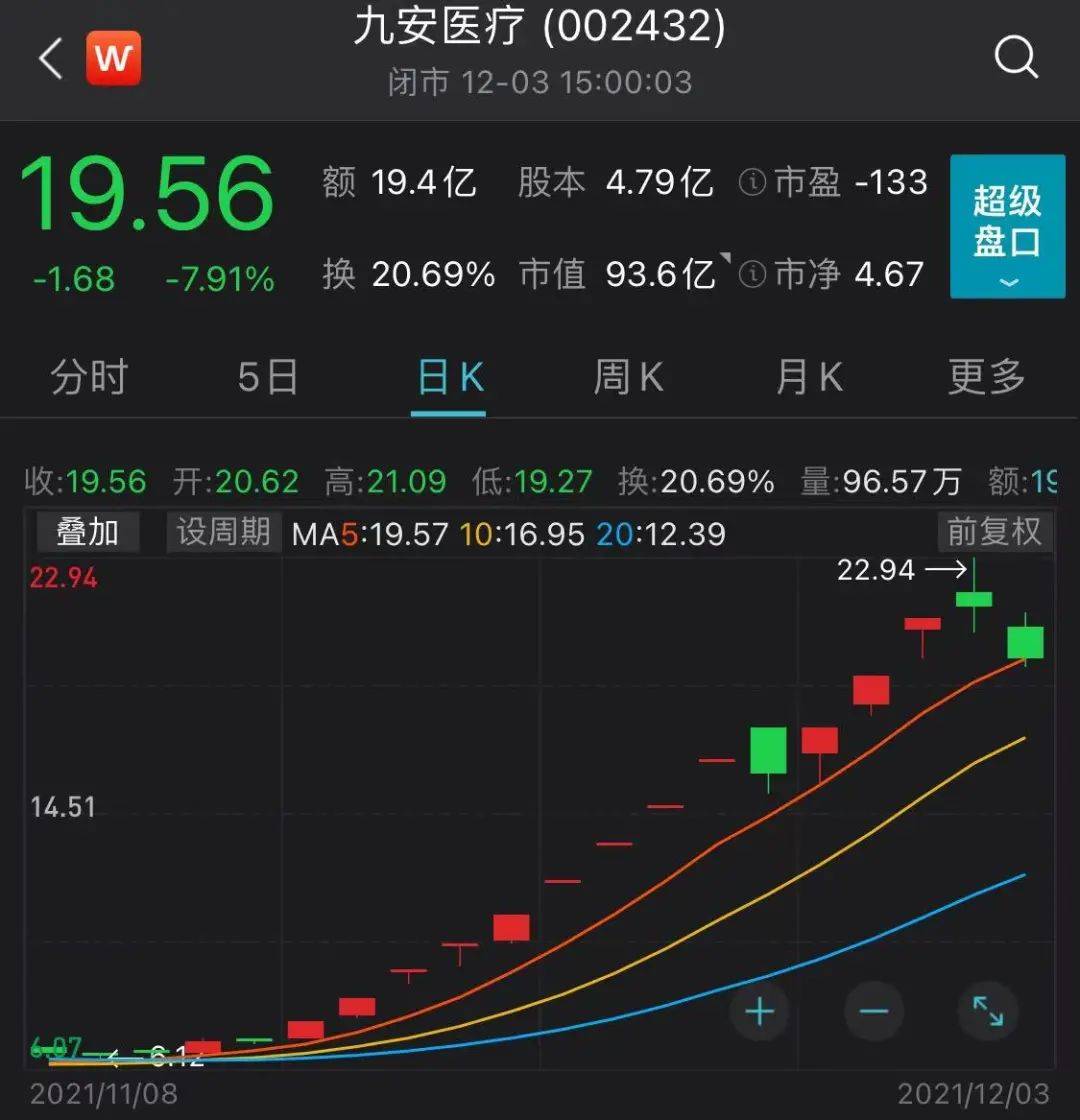The width and height of the screenshot is (1080, 1120).
Task: Open the 更多 chart options dropdown
Action: [986, 377]
